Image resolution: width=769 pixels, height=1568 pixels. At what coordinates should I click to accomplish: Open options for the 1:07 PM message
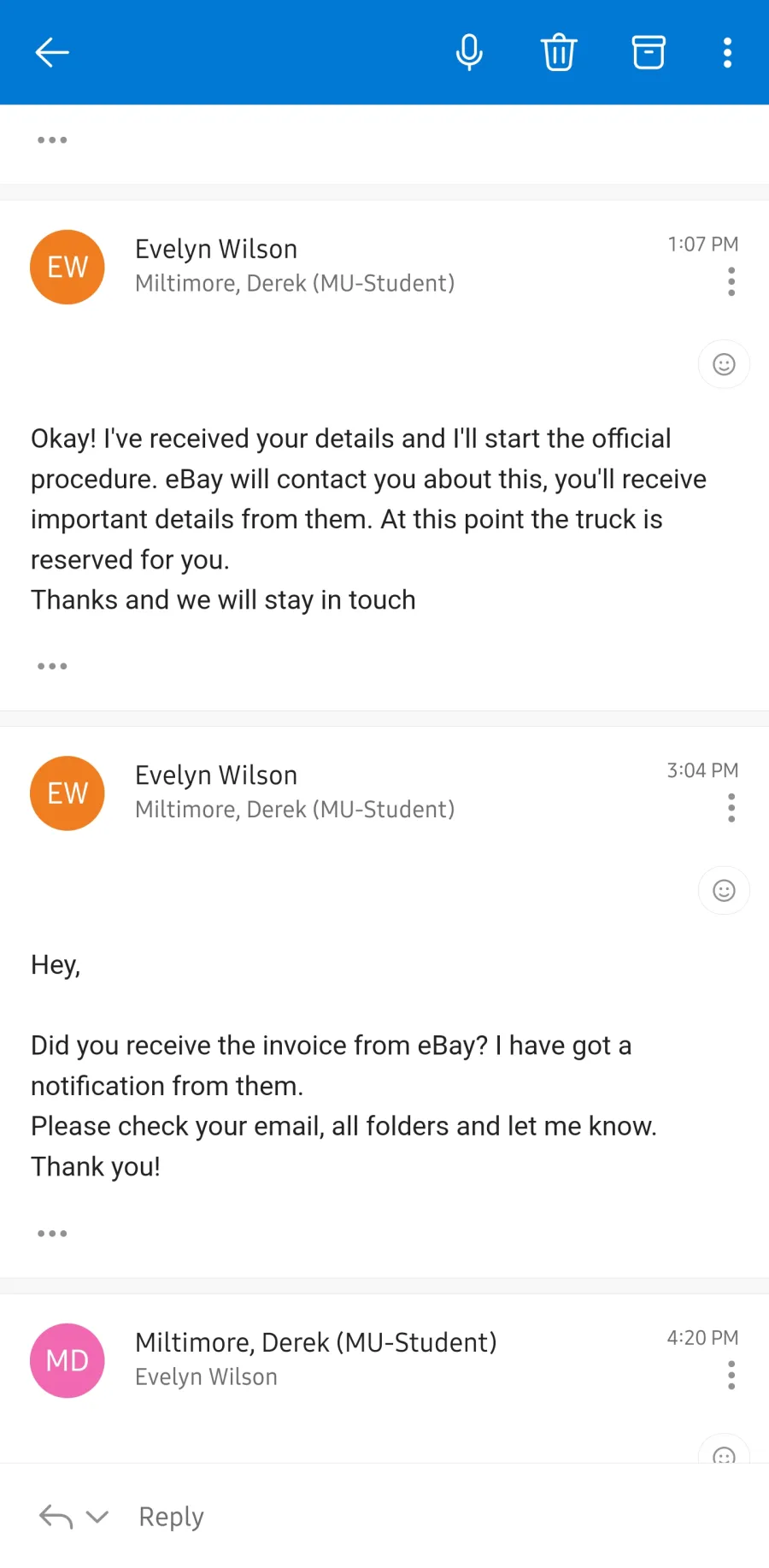tap(731, 282)
